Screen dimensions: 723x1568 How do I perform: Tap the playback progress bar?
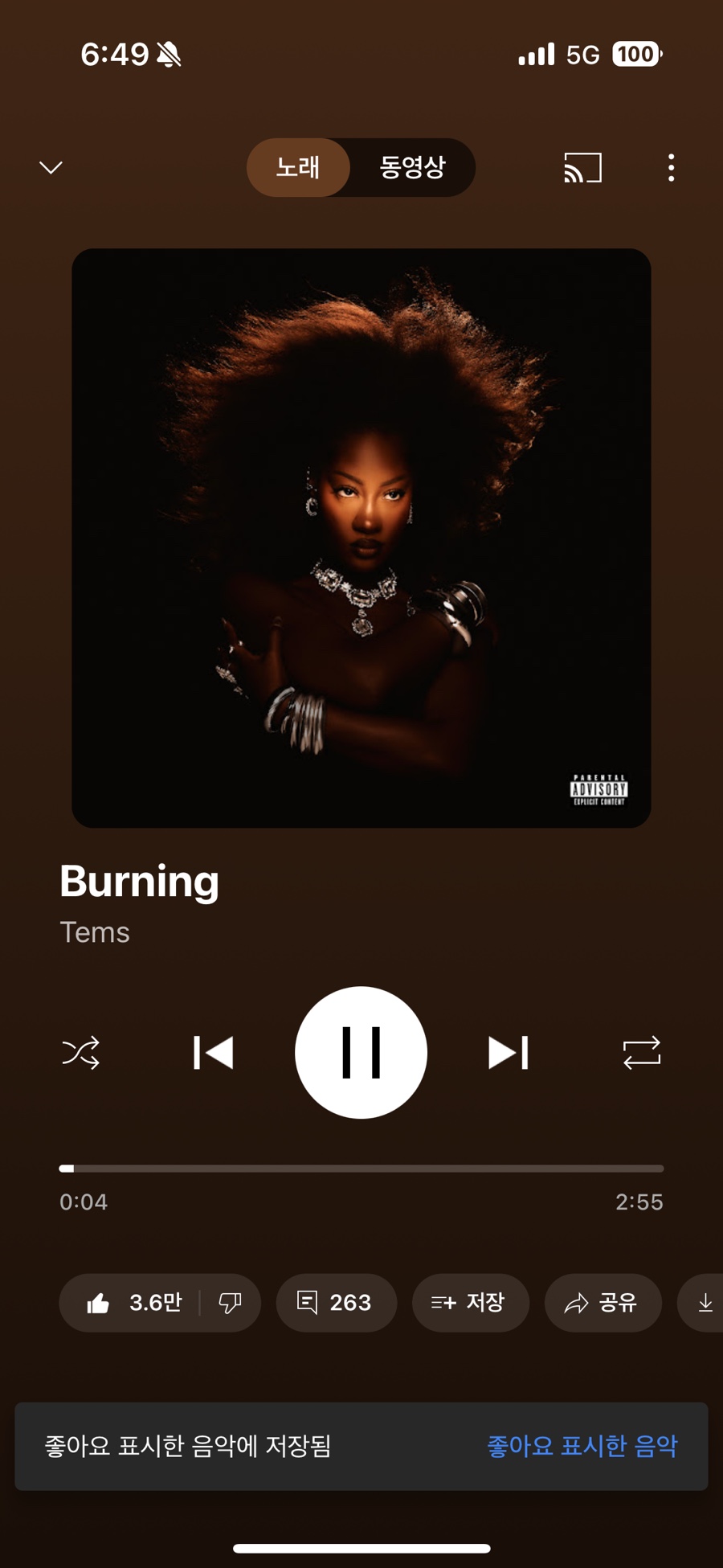click(361, 1168)
